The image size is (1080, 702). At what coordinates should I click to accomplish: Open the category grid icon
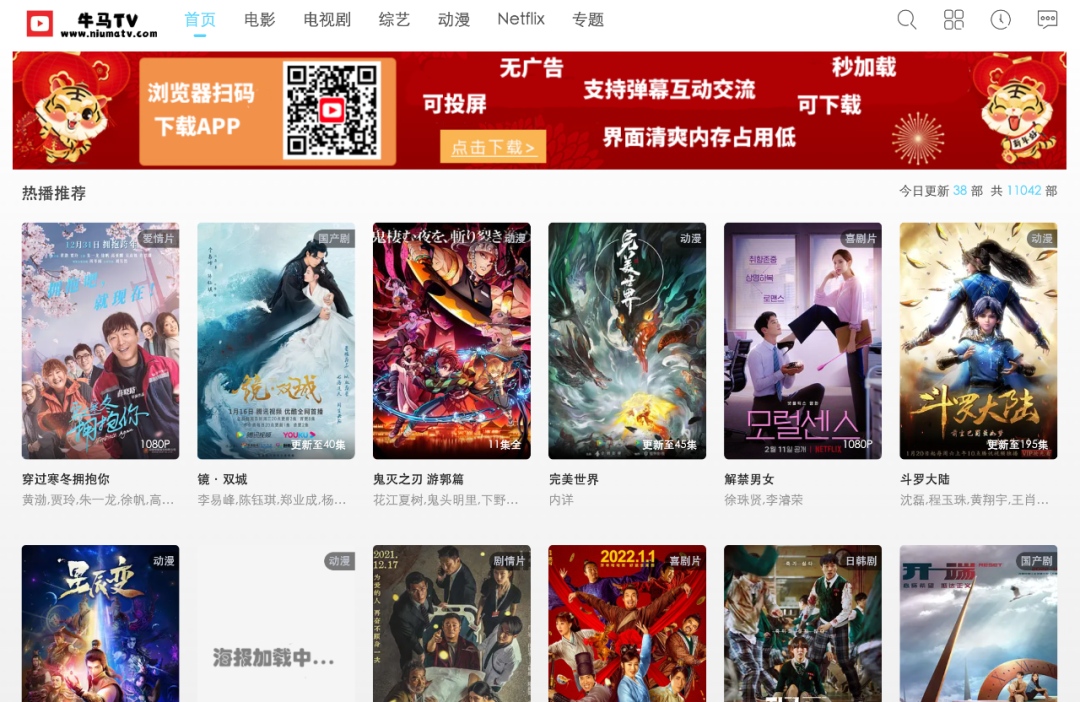954,20
